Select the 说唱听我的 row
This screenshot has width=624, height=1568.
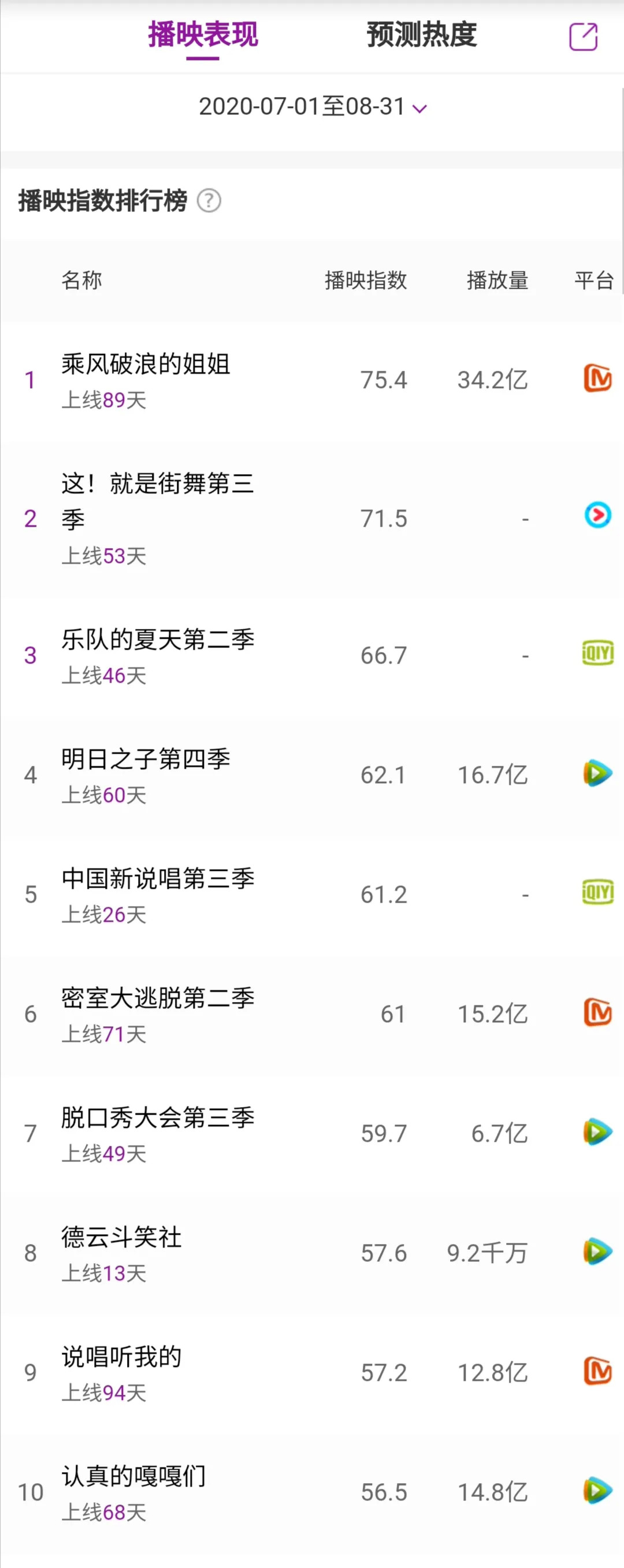coord(121,1357)
